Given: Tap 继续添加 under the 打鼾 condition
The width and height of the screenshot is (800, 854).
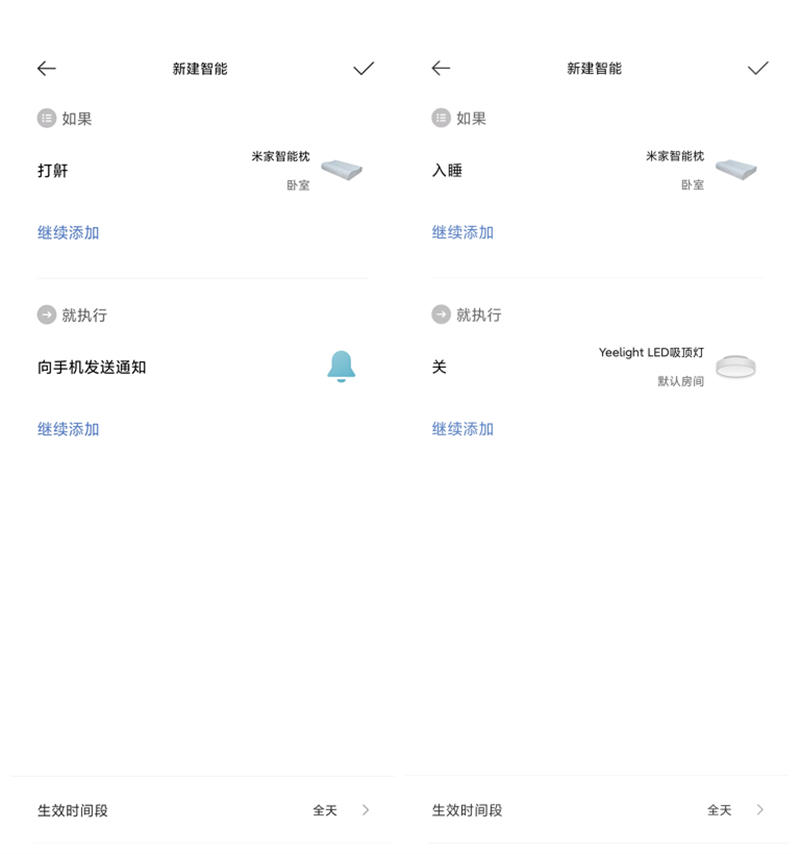Looking at the screenshot, I should tap(67, 232).
